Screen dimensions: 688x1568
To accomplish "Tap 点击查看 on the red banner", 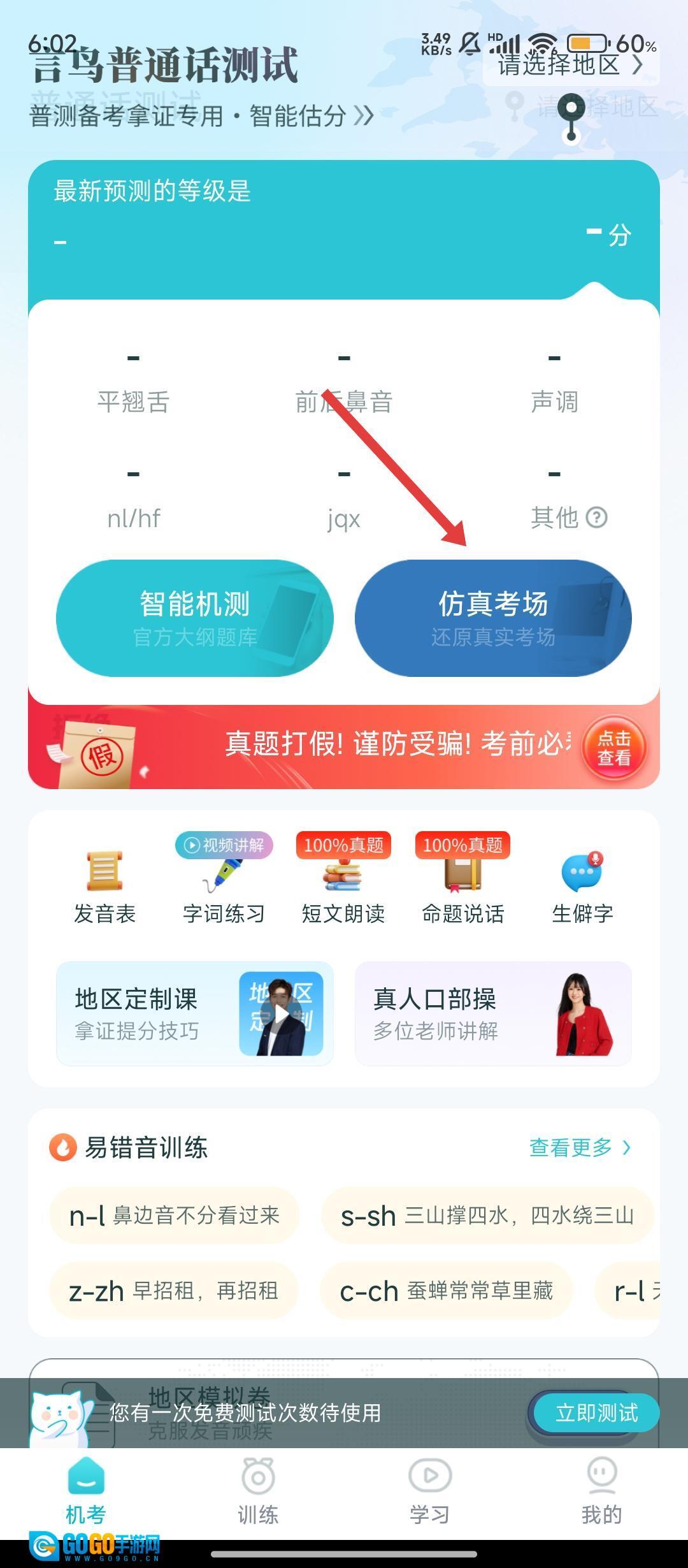I will (x=613, y=748).
